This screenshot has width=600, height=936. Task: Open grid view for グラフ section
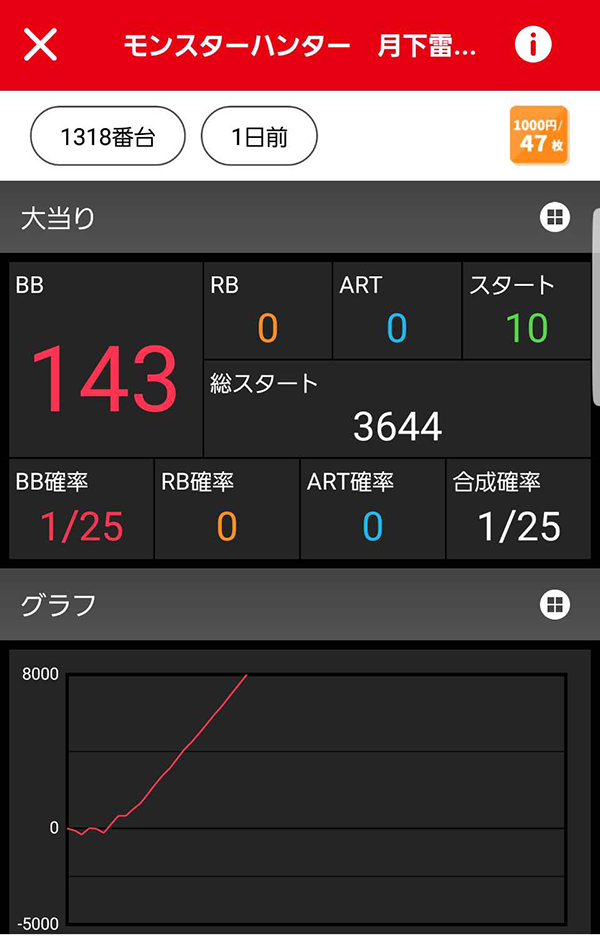click(x=555, y=604)
